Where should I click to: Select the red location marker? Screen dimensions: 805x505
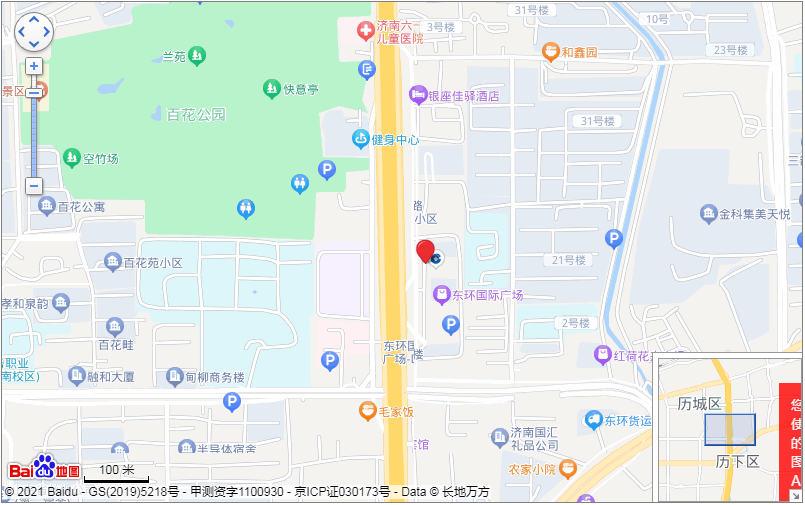point(425,251)
